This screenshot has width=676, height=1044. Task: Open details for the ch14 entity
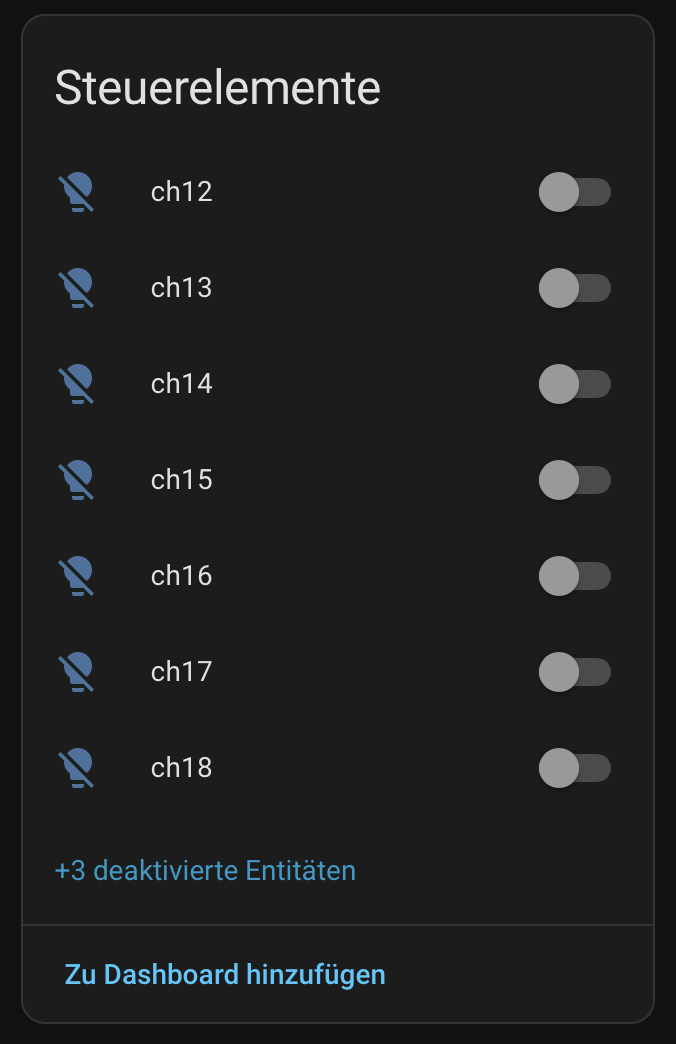182,384
